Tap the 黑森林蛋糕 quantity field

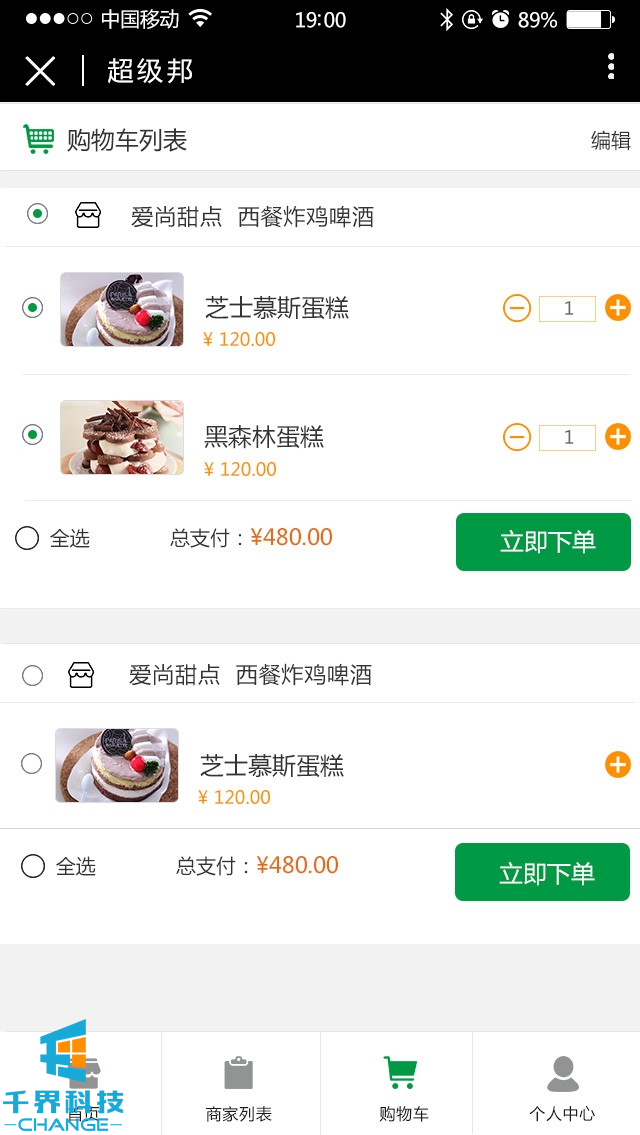(567, 437)
